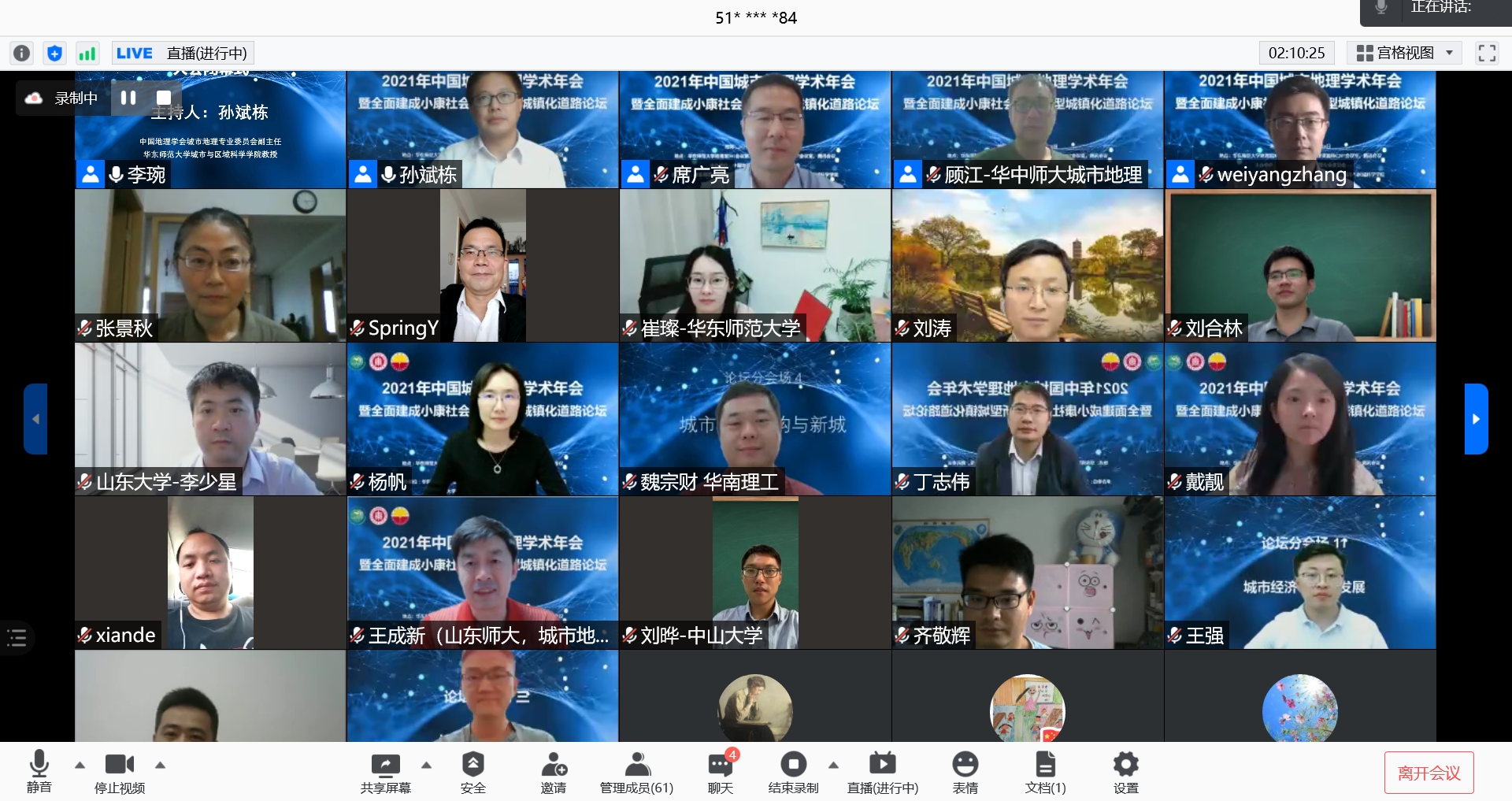This screenshot has width=1512, height=801.
Task: Mute the microphone (静音)
Action: click(39, 770)
